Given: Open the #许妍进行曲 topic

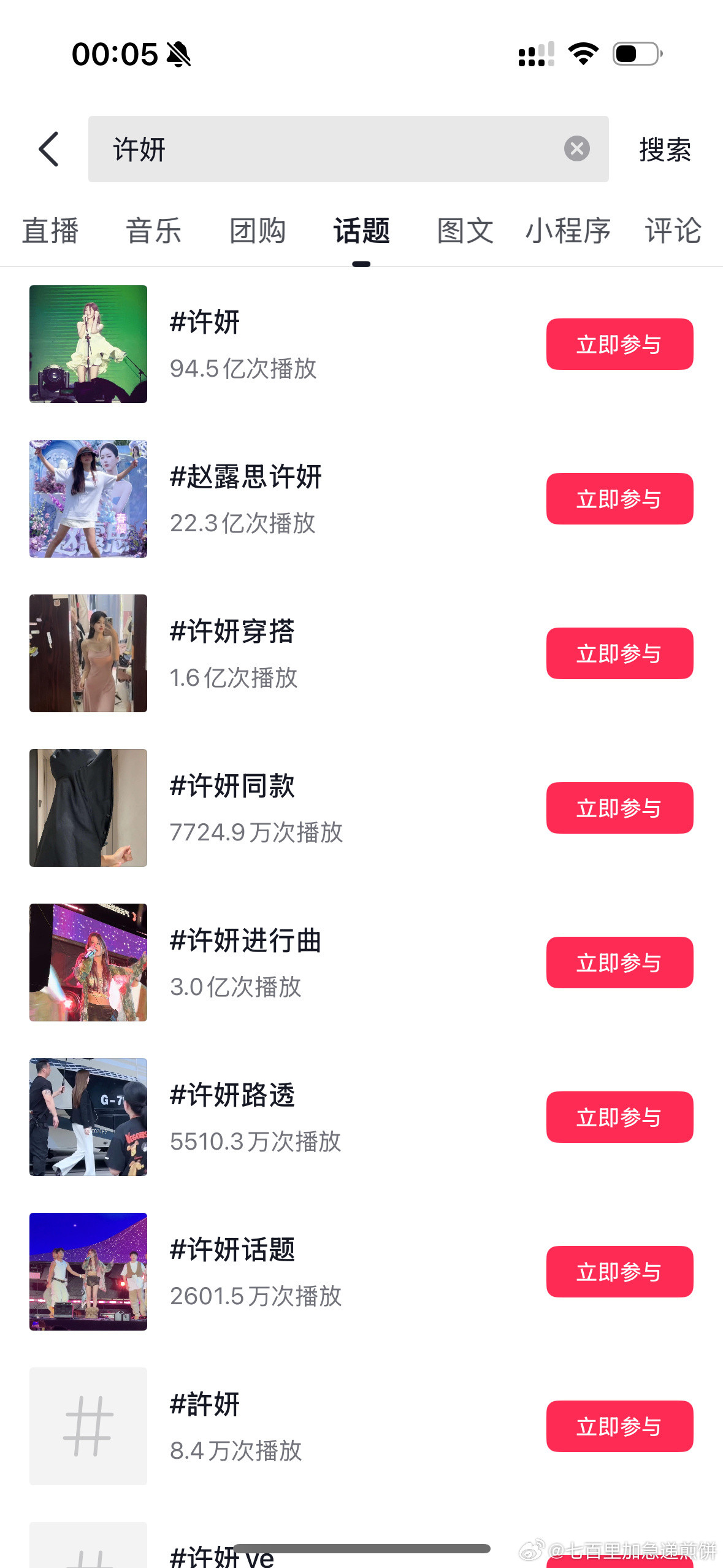Looking at the screenshot, I should [245, 963].
